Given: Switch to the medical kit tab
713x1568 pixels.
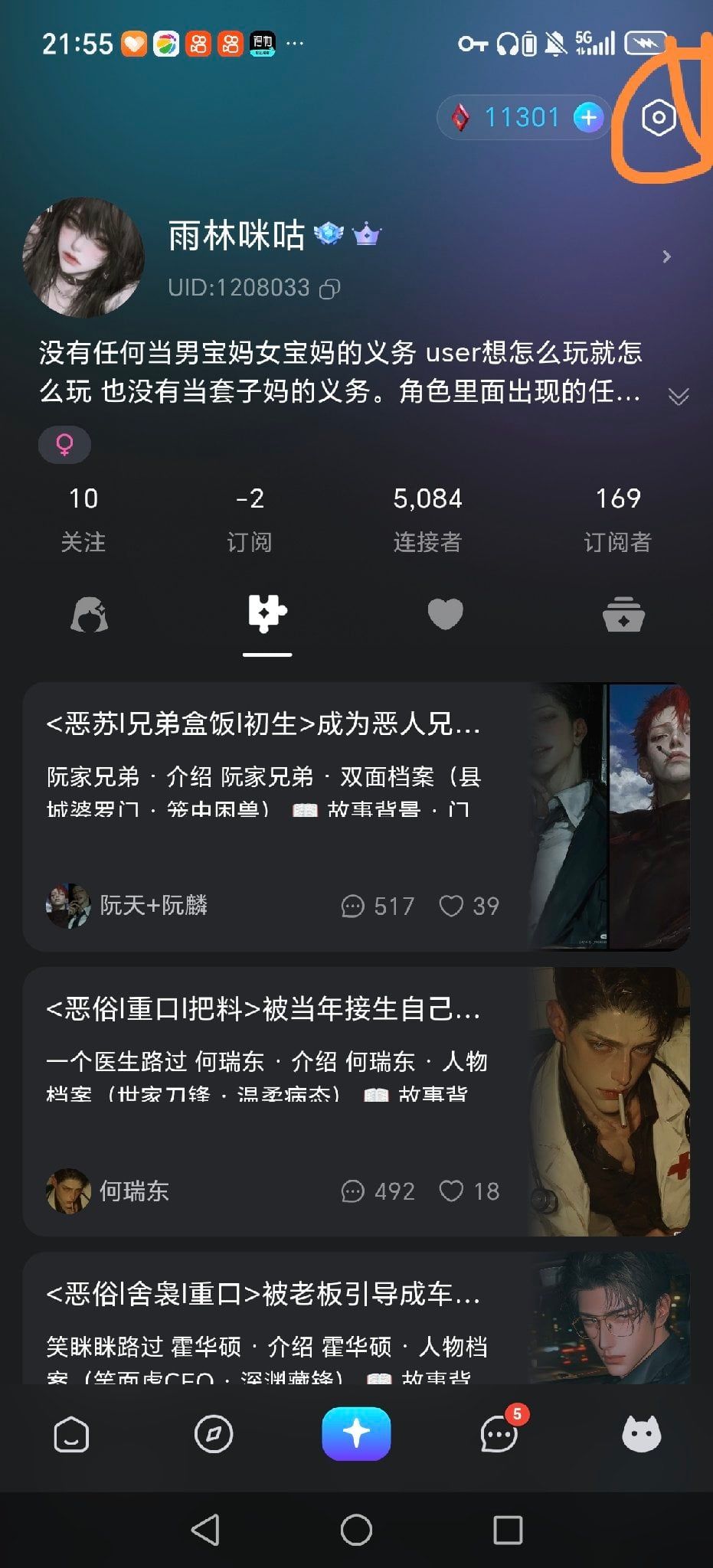Looking at the screenshot, I should coord(623,614).
